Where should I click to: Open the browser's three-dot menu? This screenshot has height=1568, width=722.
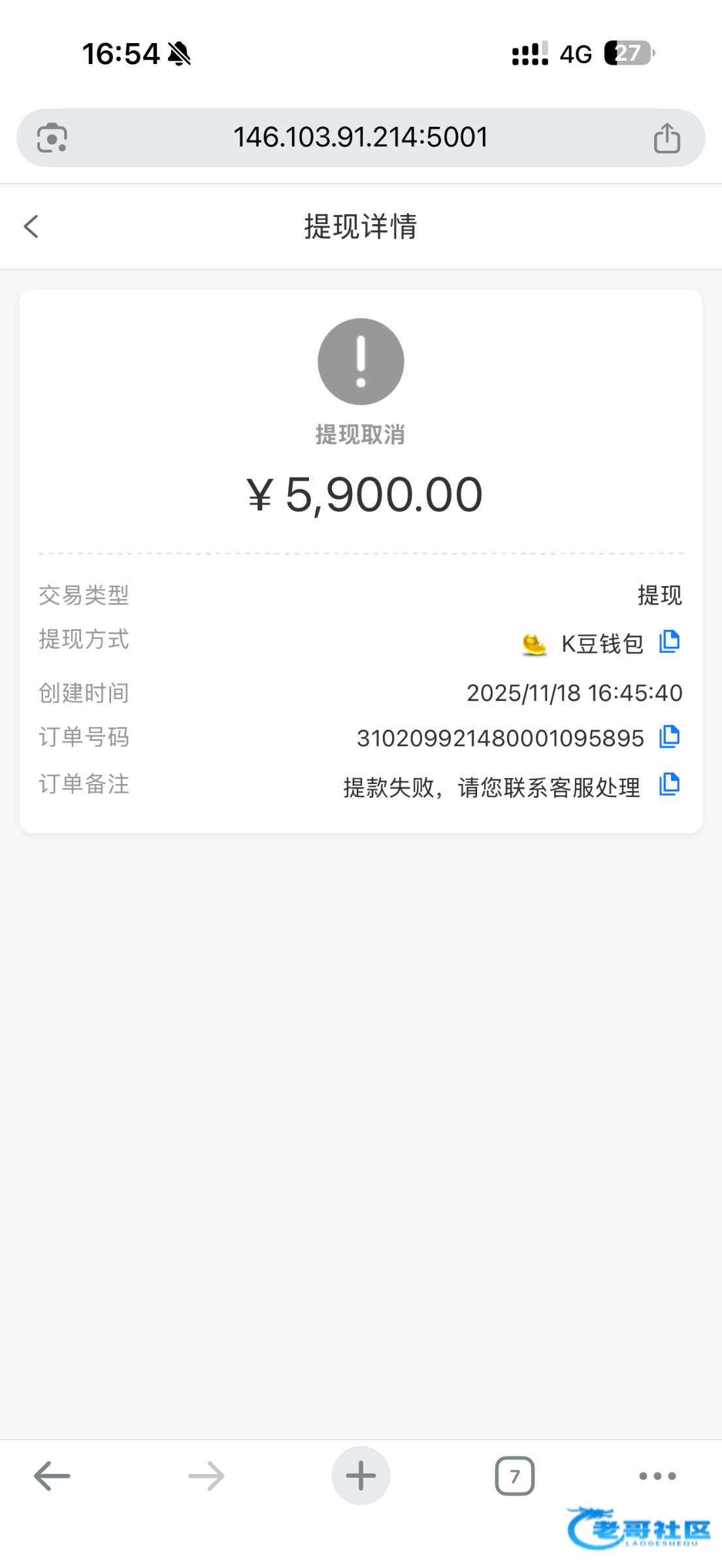[657, 1476]
